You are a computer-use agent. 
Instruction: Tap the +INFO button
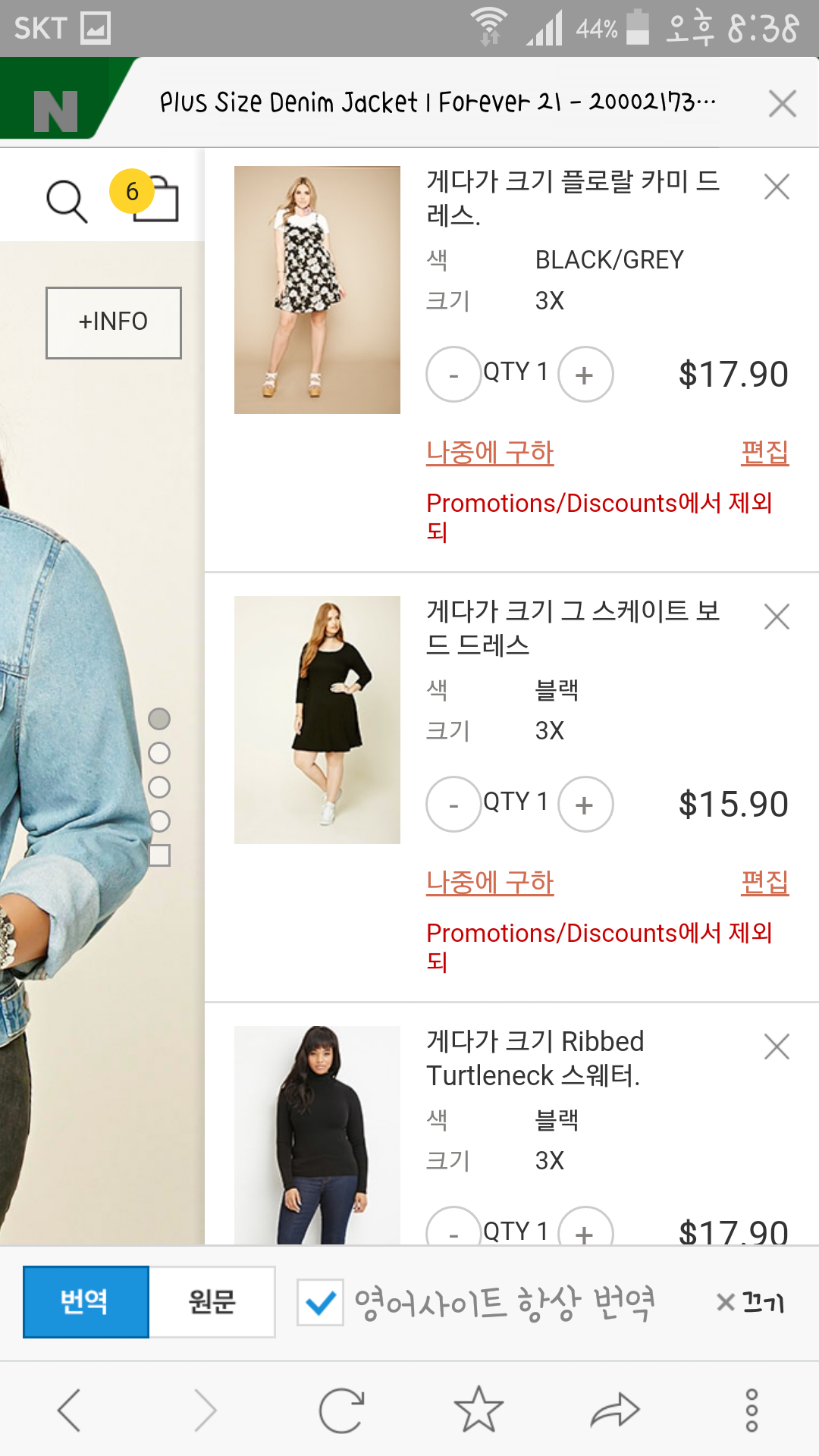pos(114,322)
